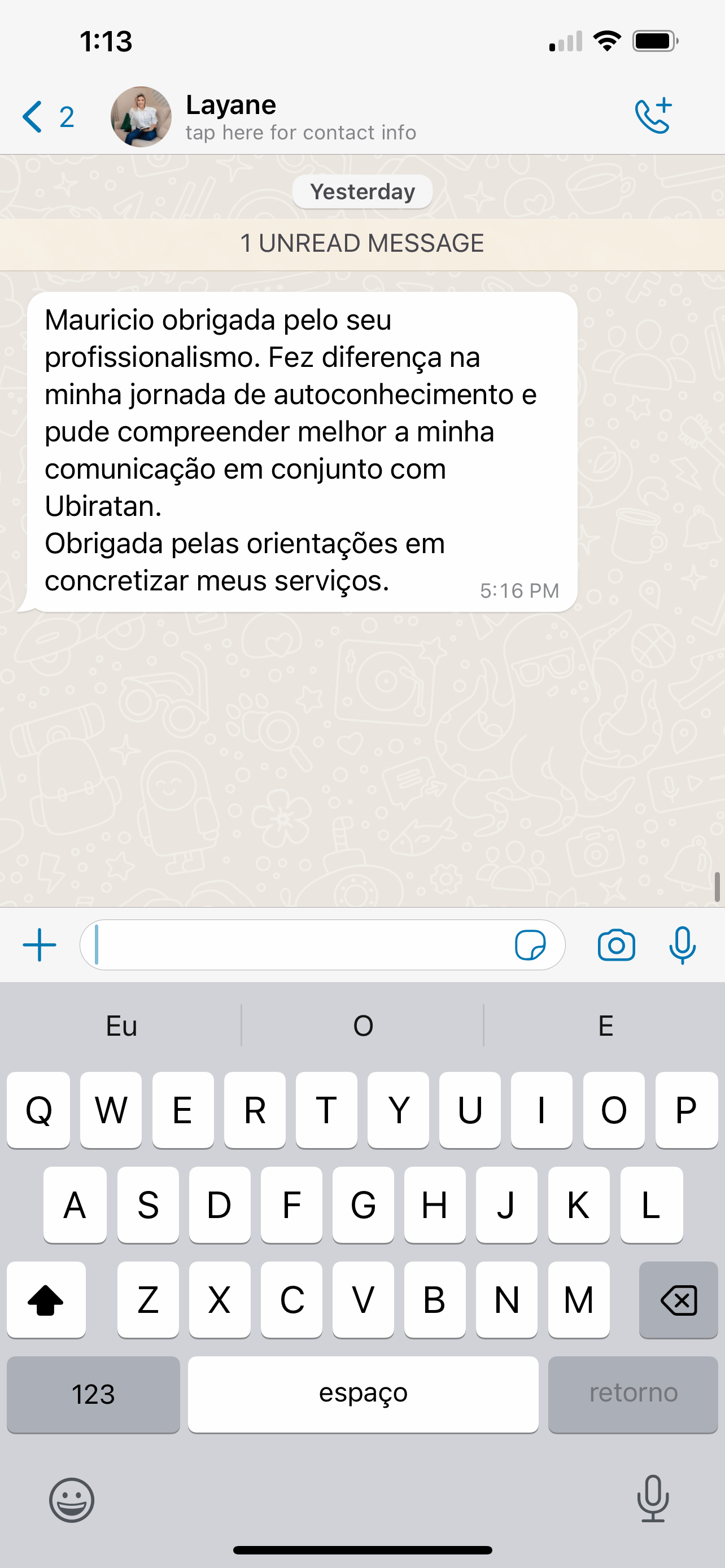This screenshot has height=1568, width=725.
Task: Tap the shift key
Action: (46, 1299)
